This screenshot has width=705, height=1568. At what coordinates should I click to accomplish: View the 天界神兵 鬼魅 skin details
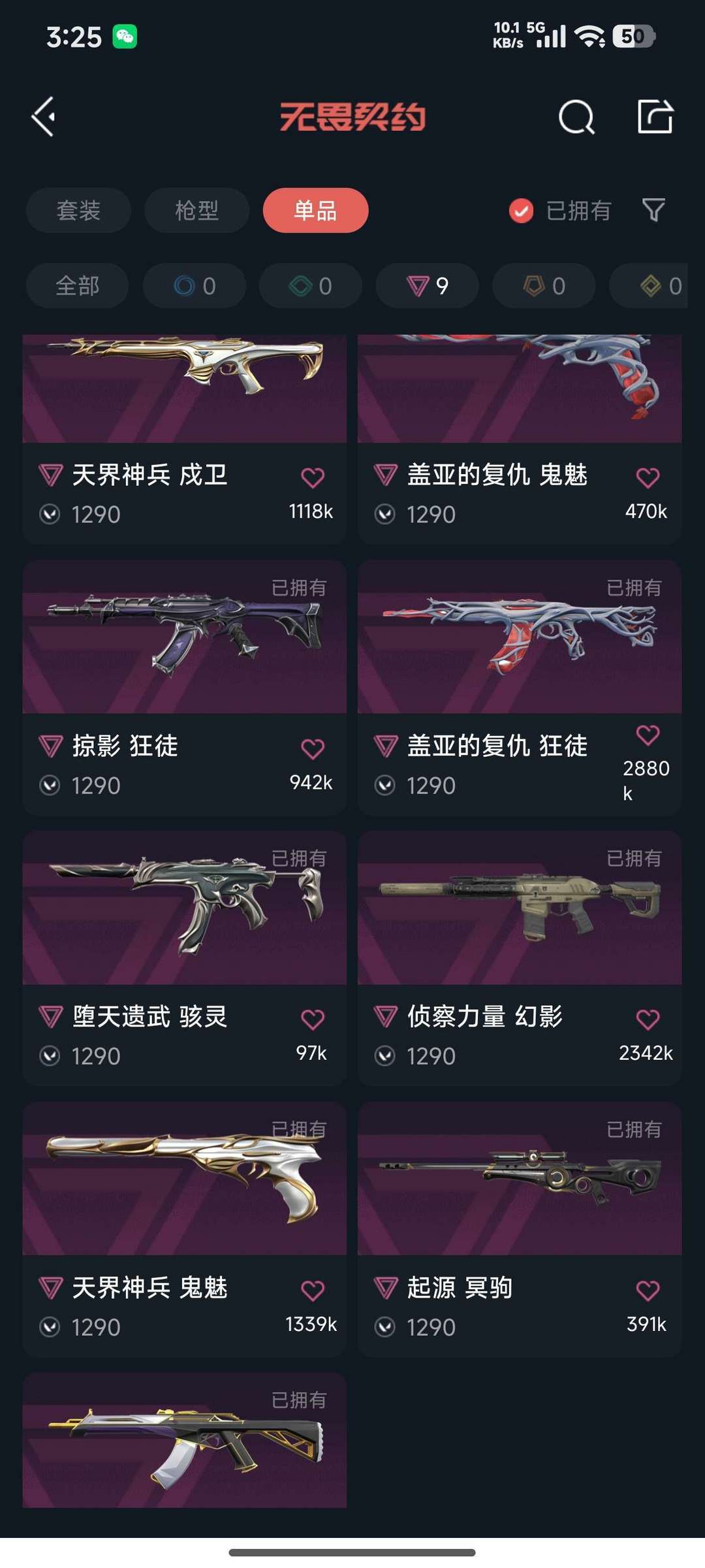pyautogui.click(x=184, y=1228)
